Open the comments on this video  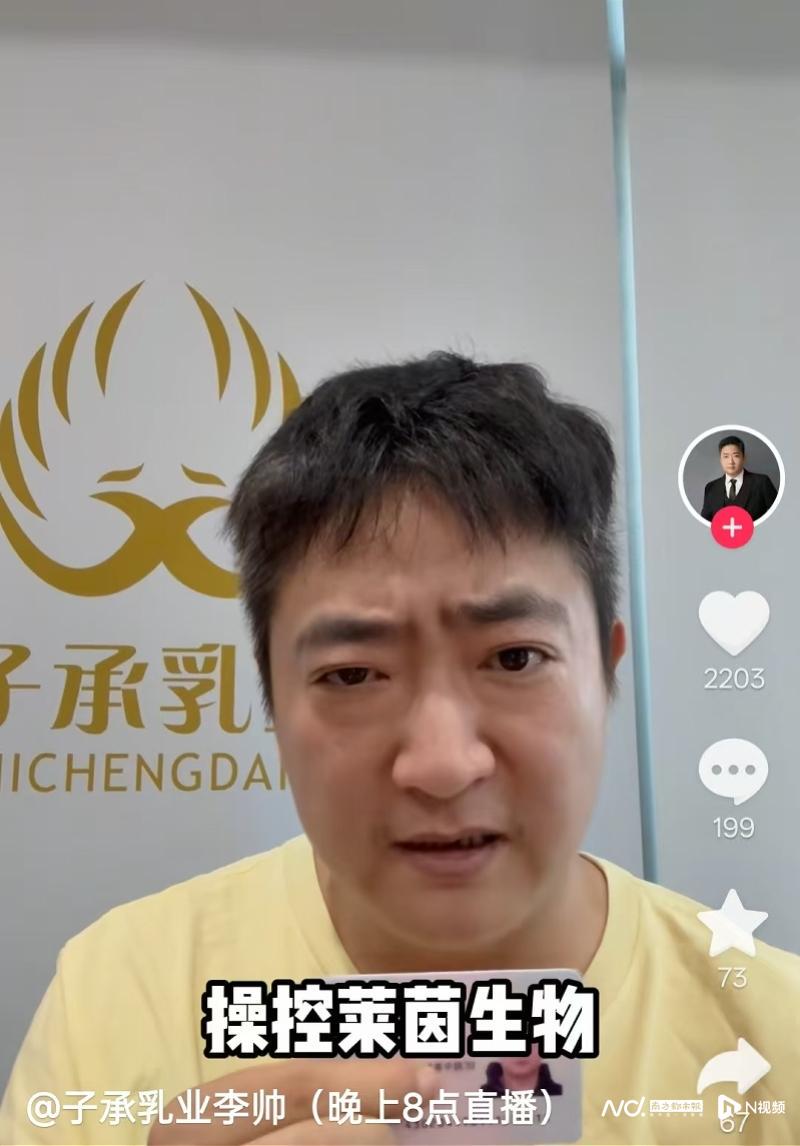point(733,771)
